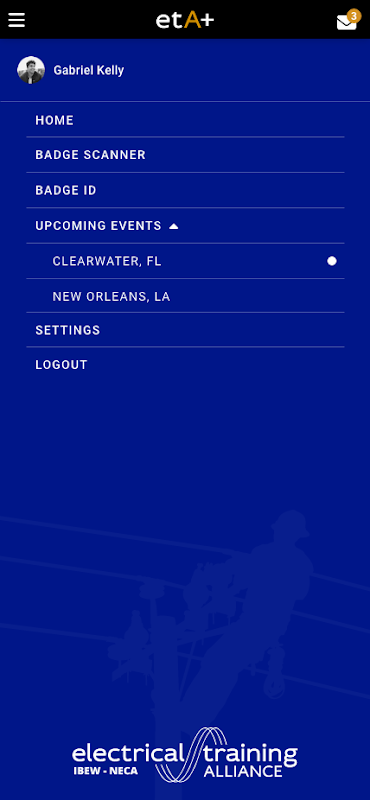View Badge ID
Viewport: 370px width, 800px height.
pos(185,190)
